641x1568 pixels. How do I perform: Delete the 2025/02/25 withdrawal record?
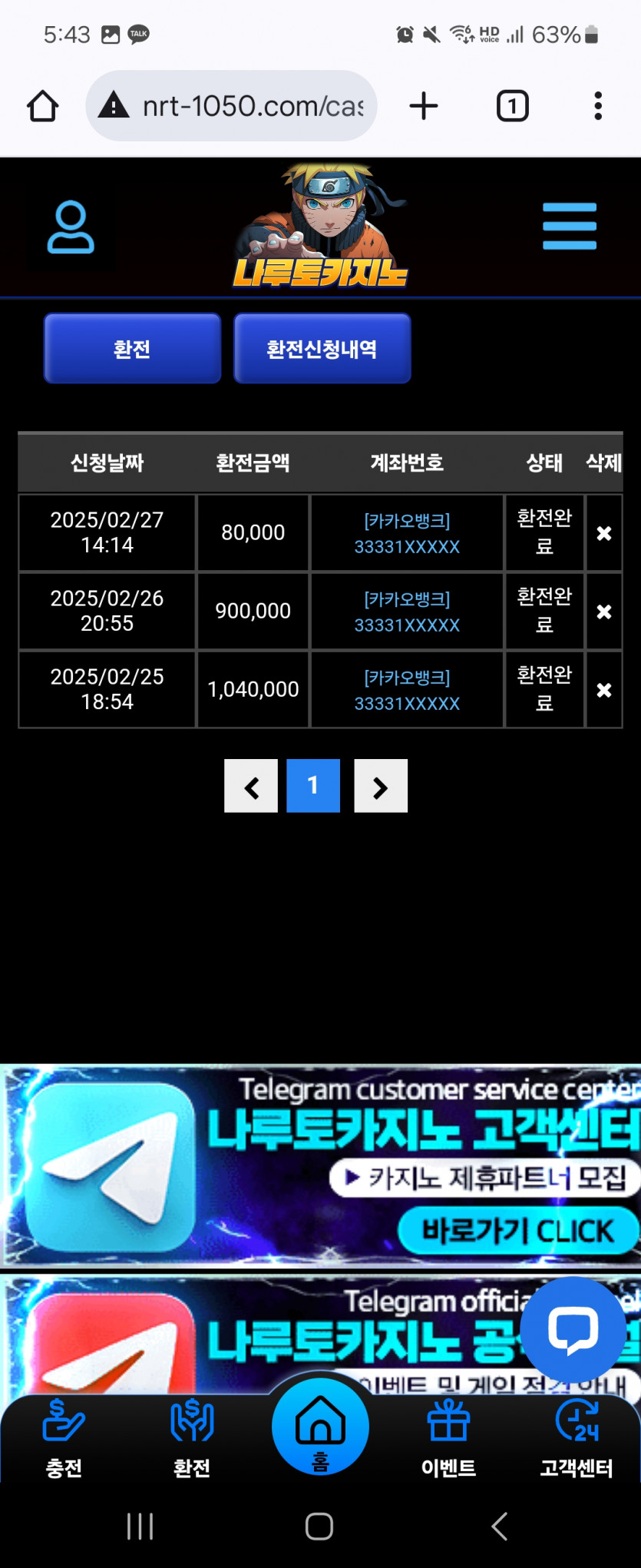point(604,690)
